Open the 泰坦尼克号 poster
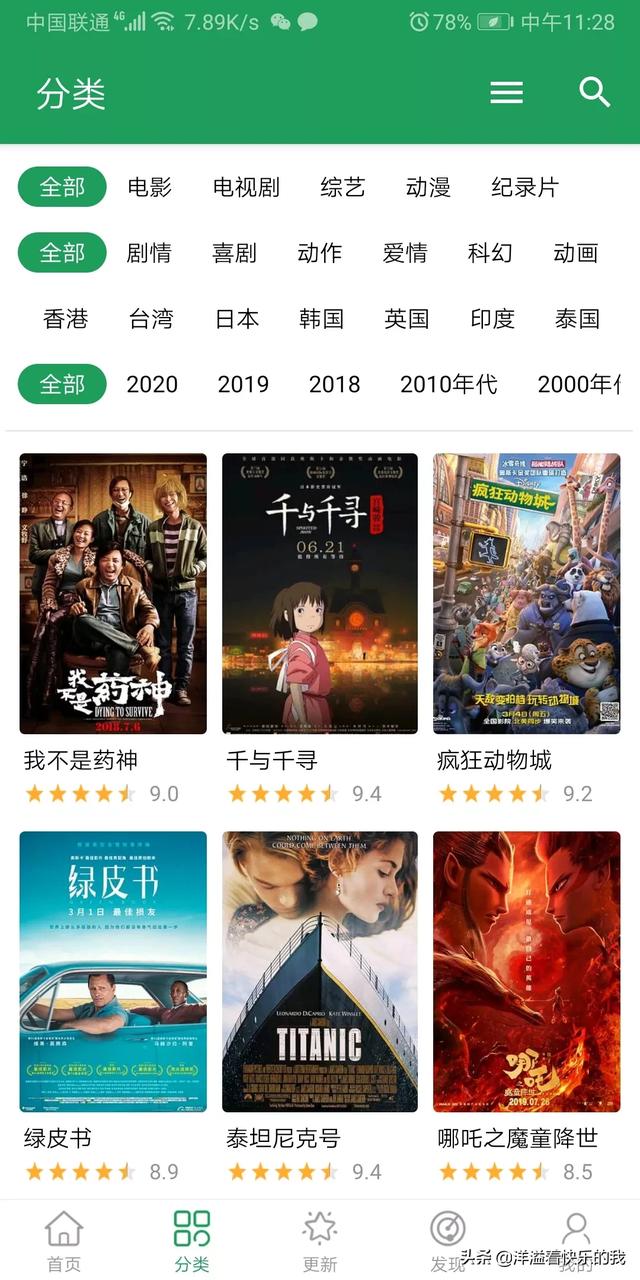Viewport: 640px width, 1280px height. tap(320, 972)
